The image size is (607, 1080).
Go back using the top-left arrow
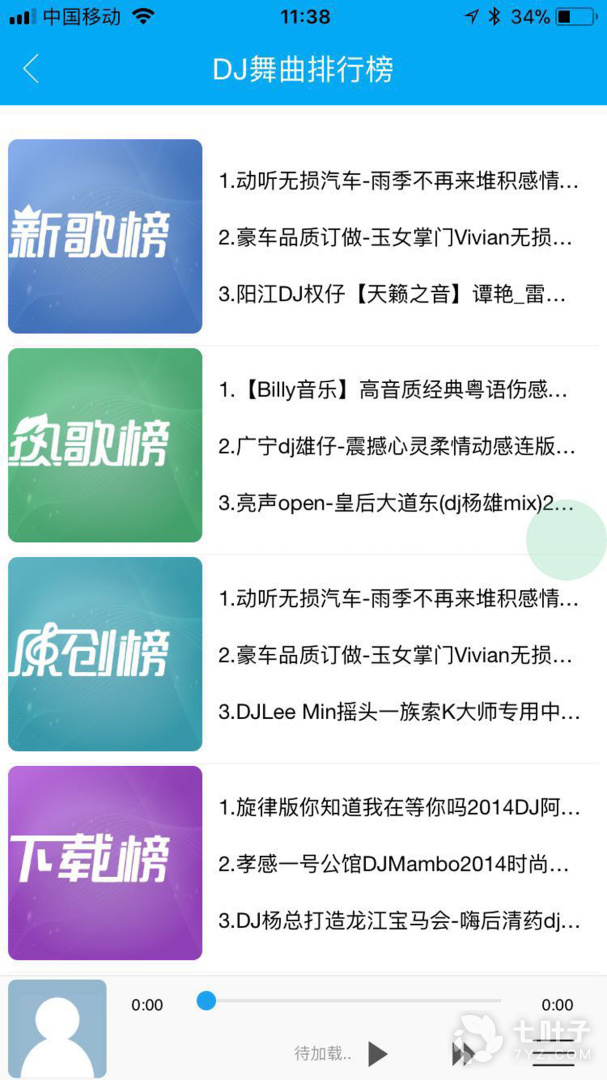coord(31,69)
